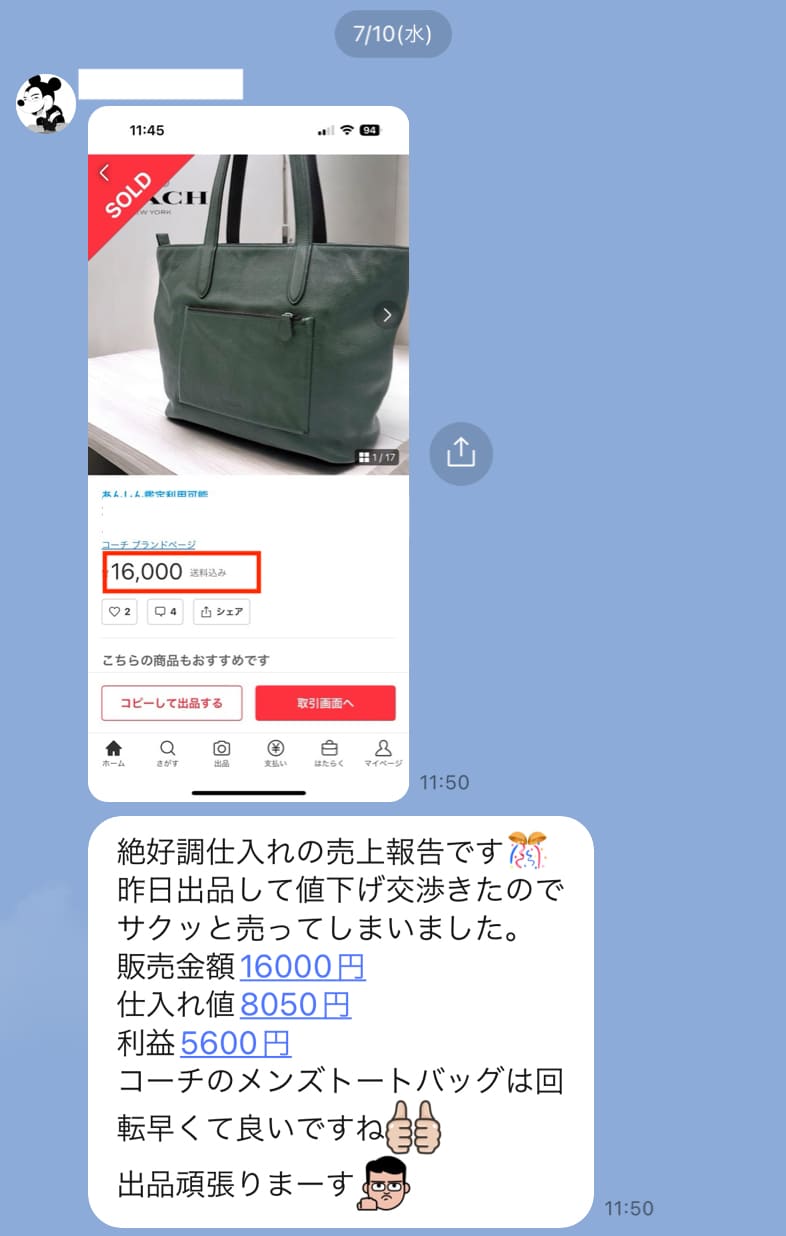Share the screenshot image with the share icon

coord(461,453)
